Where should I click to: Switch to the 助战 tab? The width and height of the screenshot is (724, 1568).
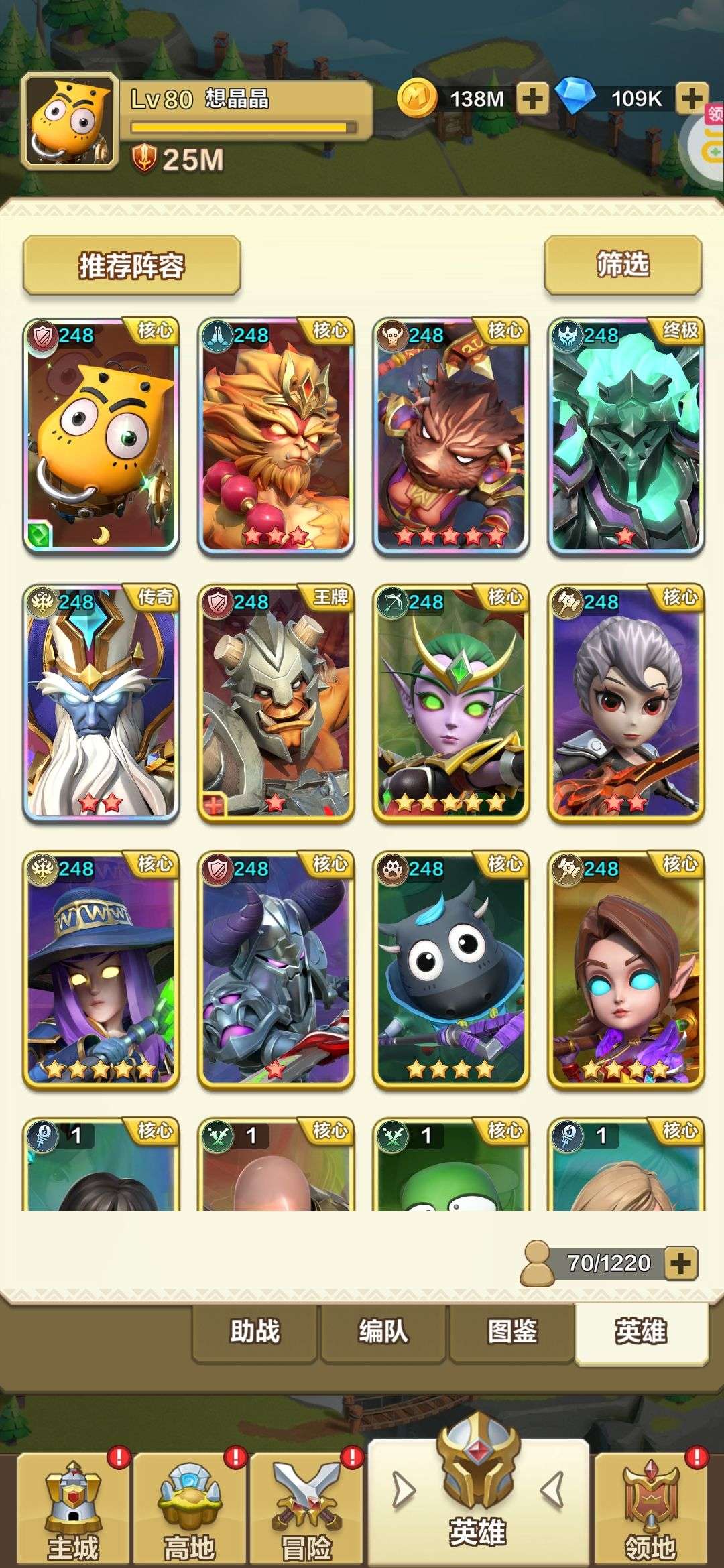point(254,1331)
